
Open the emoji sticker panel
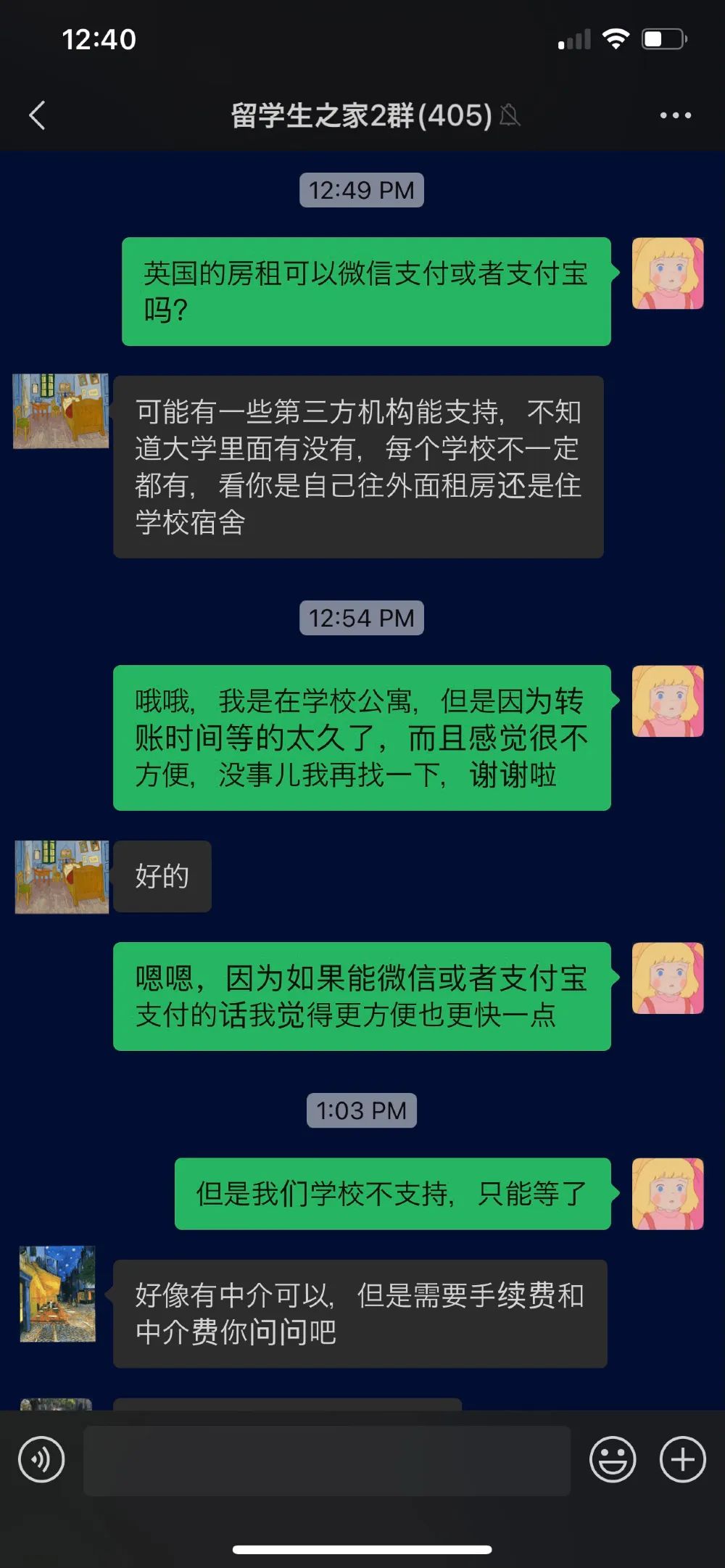click(613, 1459)
